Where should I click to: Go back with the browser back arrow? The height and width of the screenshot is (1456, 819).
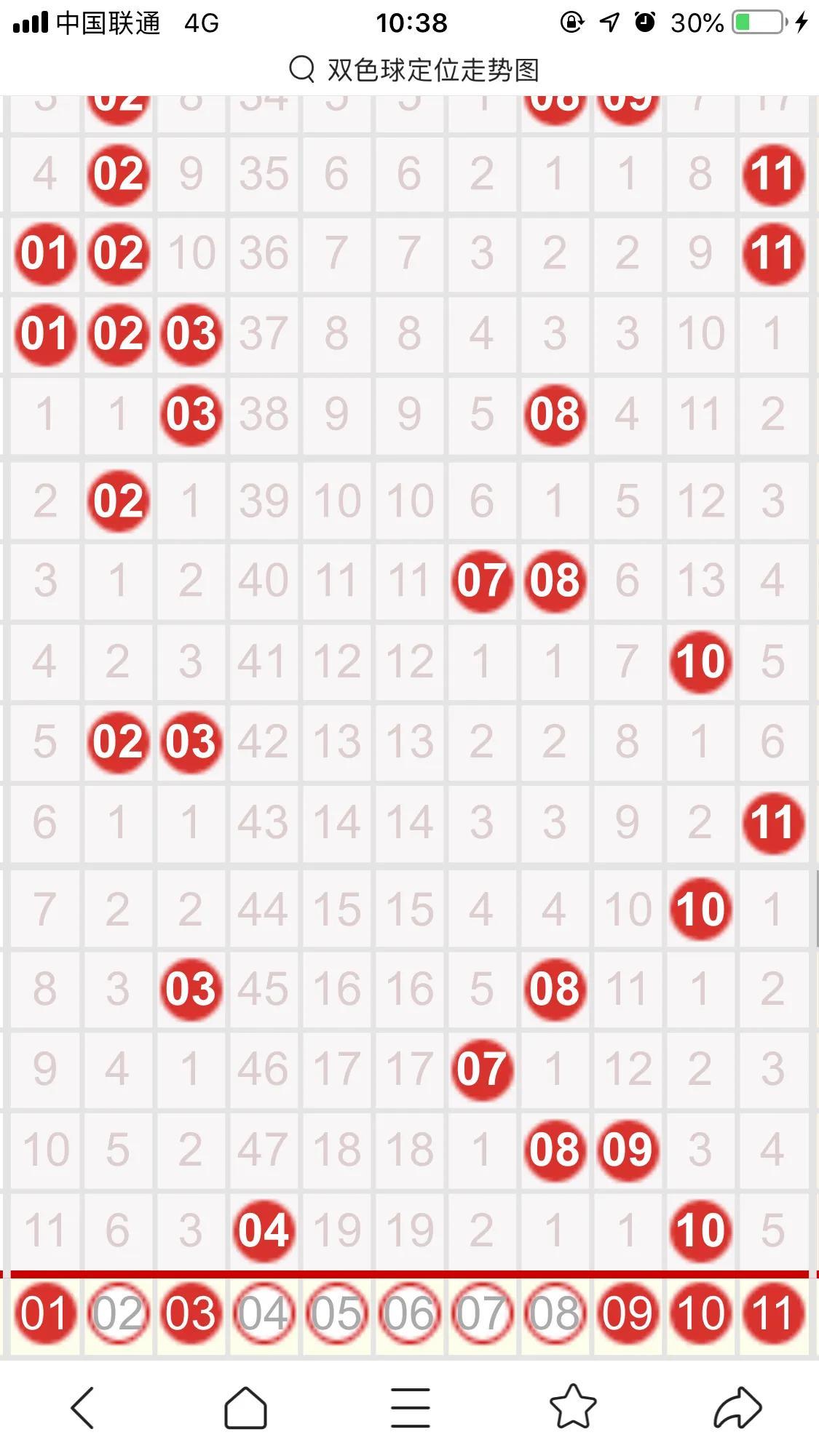pos(82,1407)
